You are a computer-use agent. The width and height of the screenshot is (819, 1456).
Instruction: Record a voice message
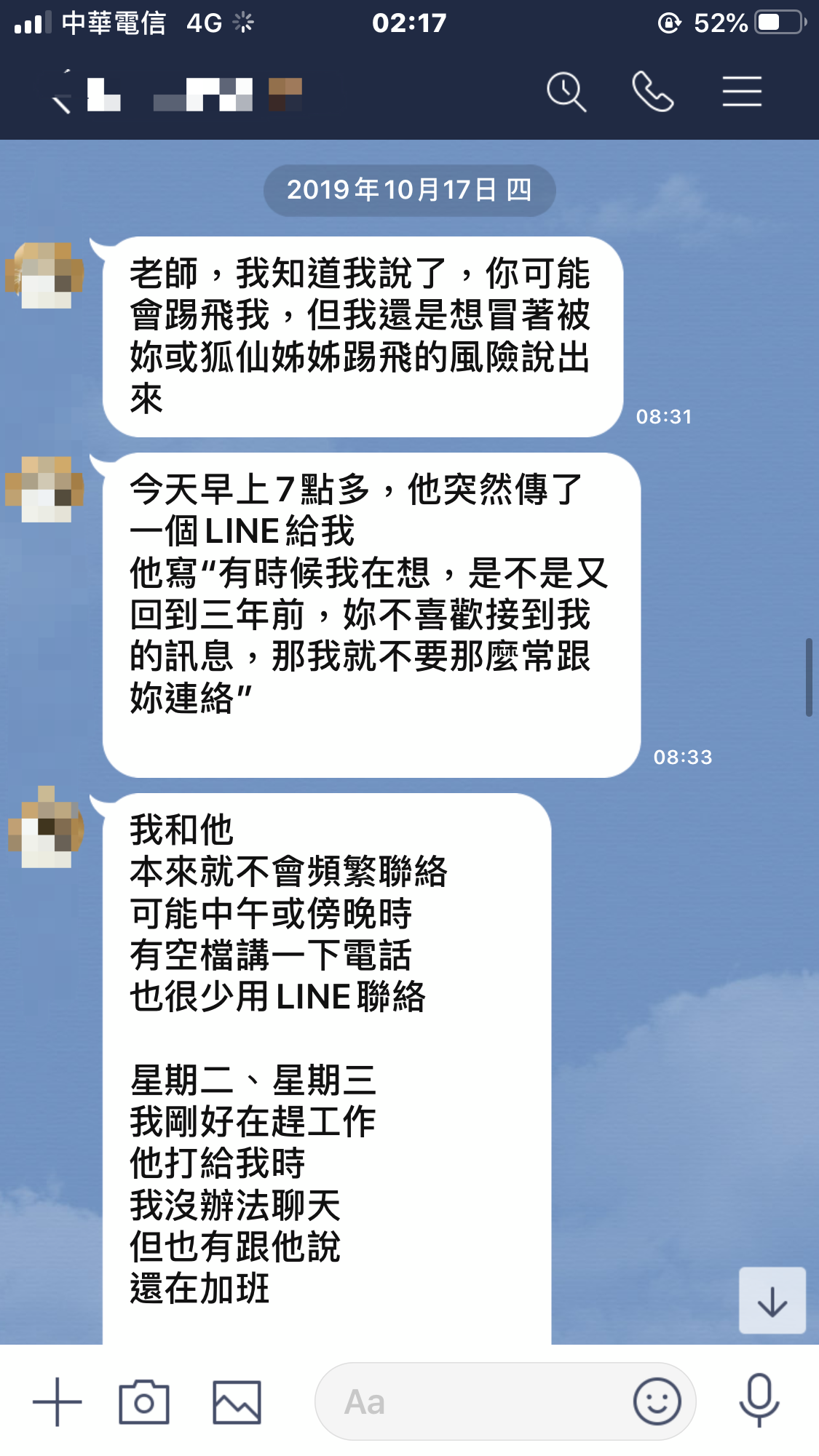coord(759,1401)
